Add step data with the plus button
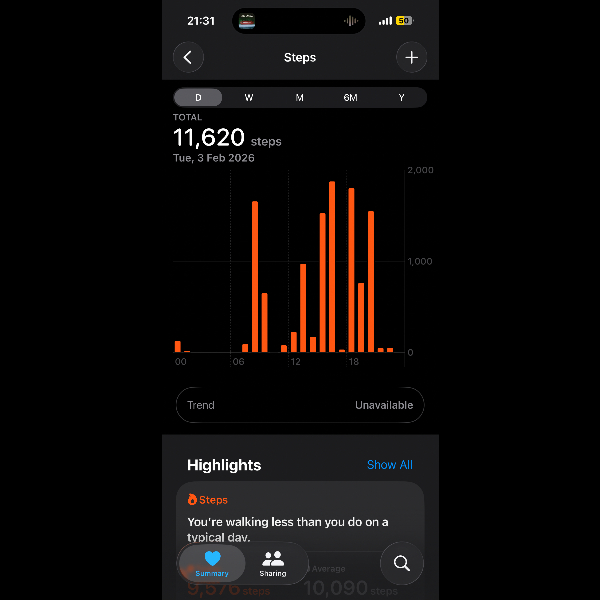Image resolution: width=600 pixels, height=600 pixels. click(x=411, y=57)
